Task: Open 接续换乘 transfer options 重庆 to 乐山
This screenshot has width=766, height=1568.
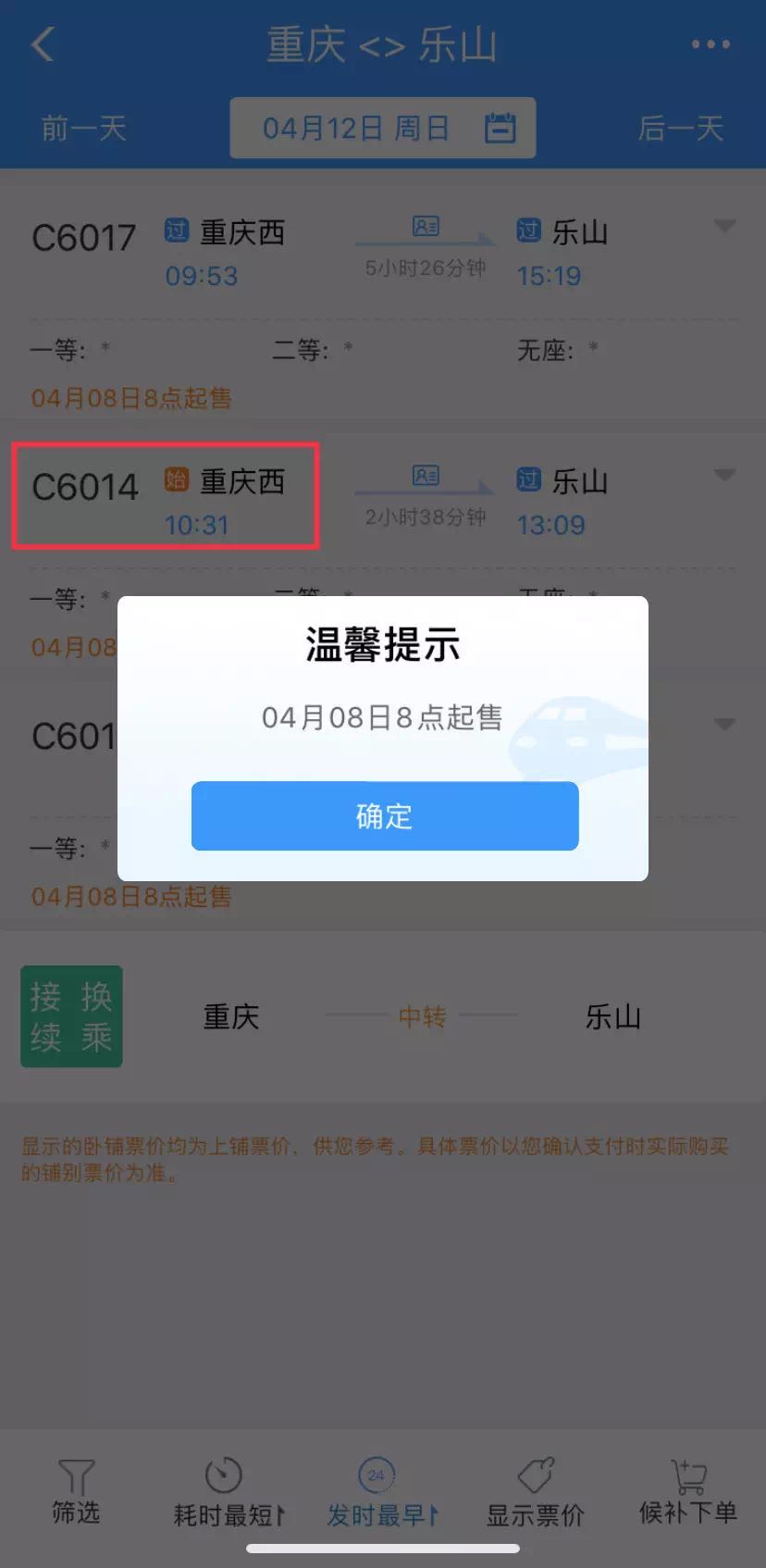Action: point(383,1016)
